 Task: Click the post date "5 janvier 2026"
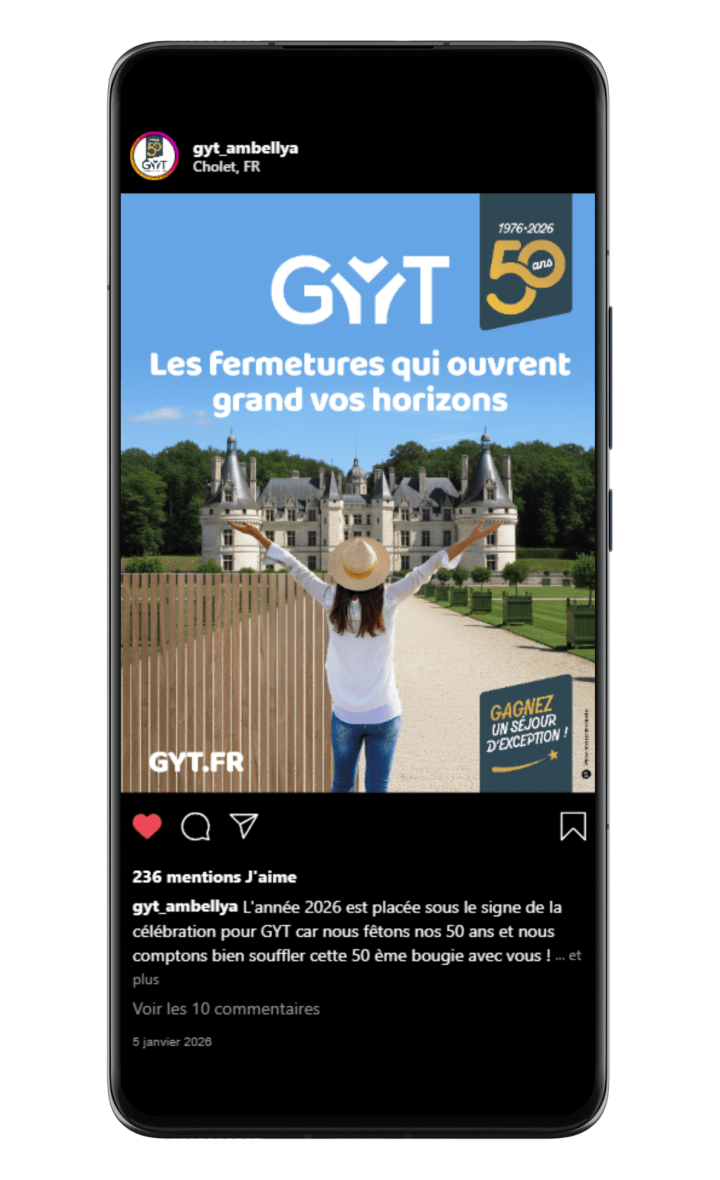(x=172, y=1041)
